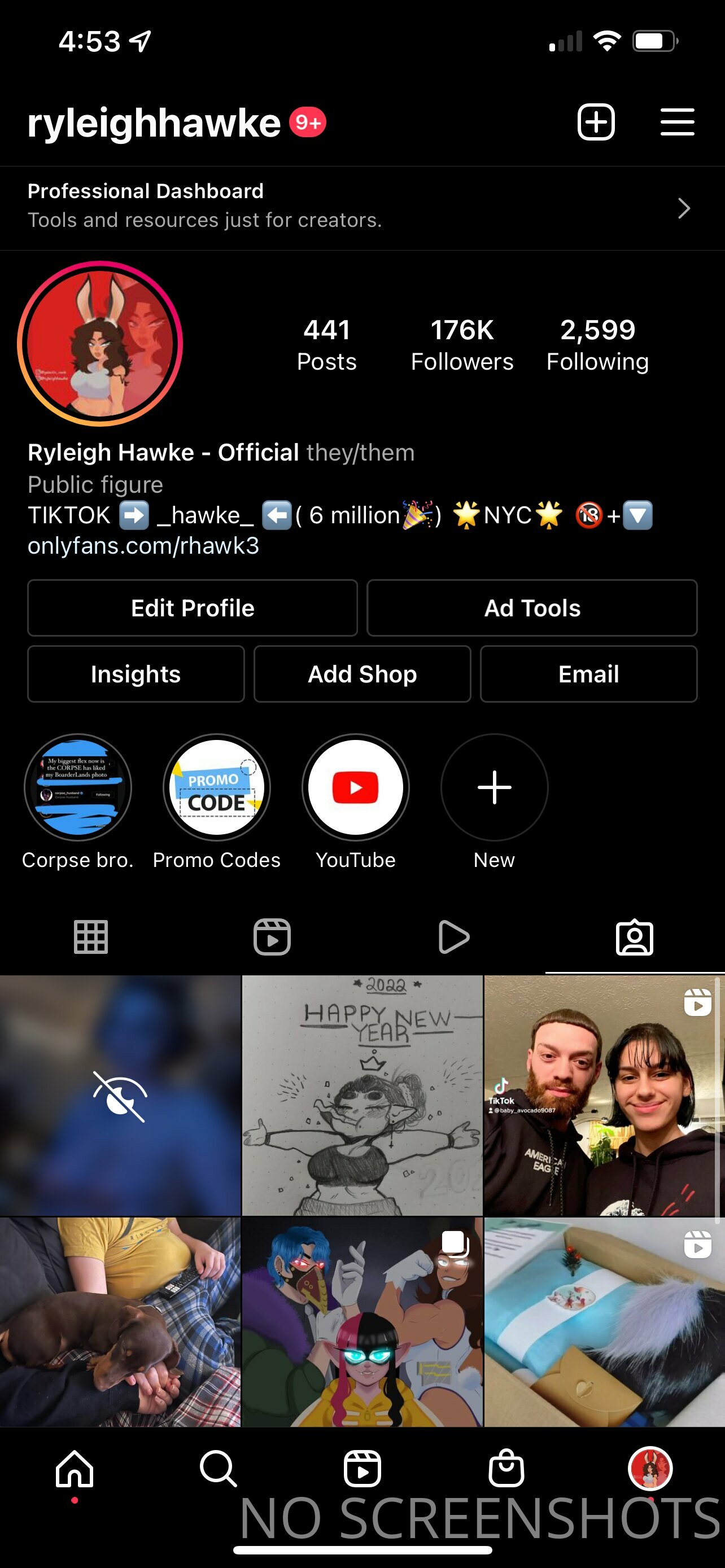View the 176K followers list
The width and height of the screenshot is (725, 1568).
pyautogui.click(x=462, y=344)
